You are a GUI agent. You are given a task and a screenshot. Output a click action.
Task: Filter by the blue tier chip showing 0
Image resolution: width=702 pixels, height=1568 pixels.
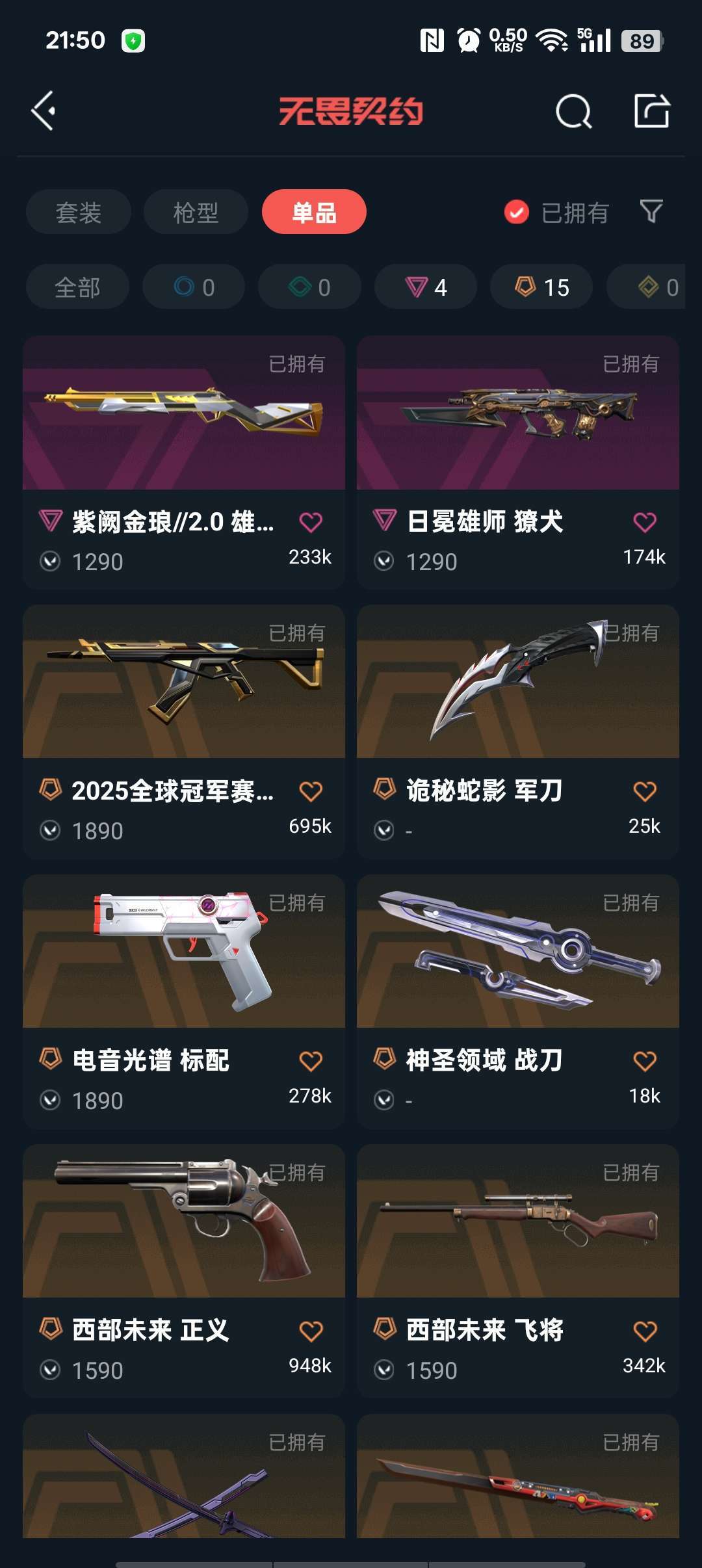click(x=194, y=287)
